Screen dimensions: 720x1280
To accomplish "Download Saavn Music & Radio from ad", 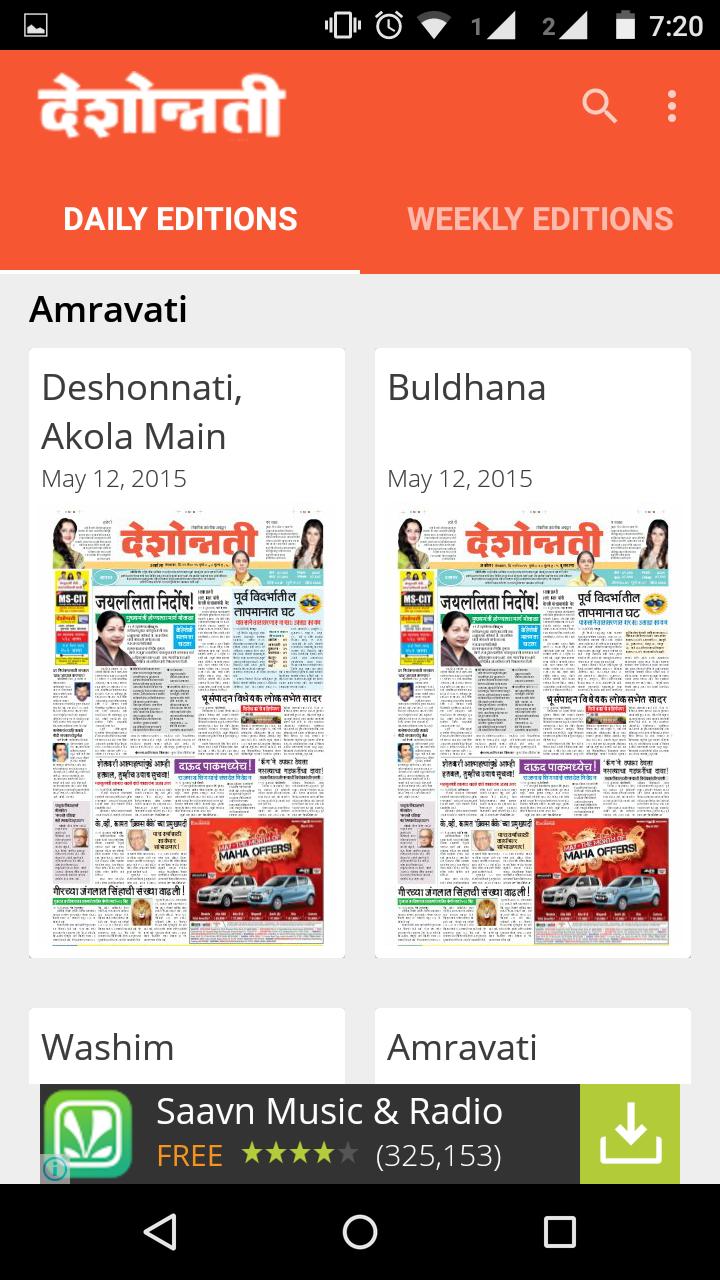I will click(629, 1134).
